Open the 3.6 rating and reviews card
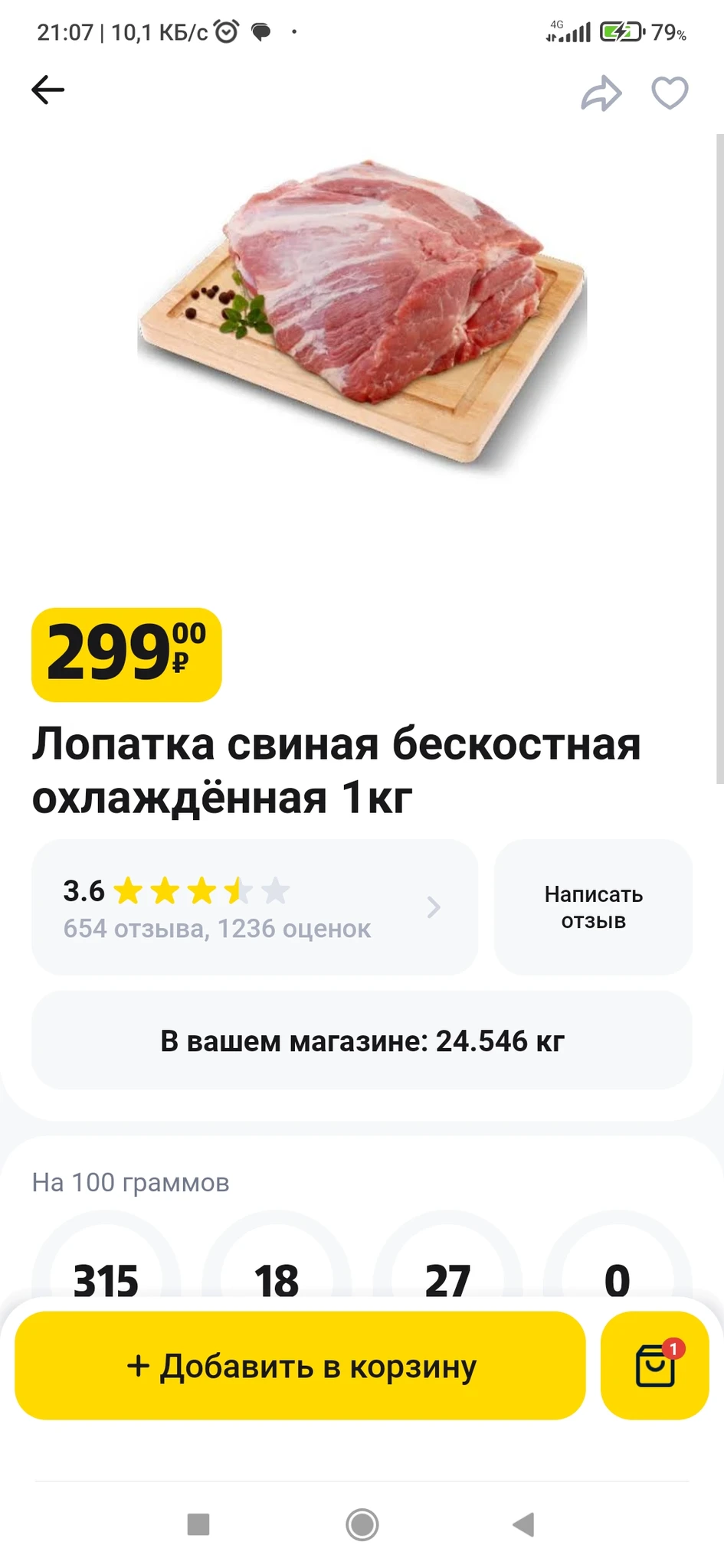 pos(254,907)
